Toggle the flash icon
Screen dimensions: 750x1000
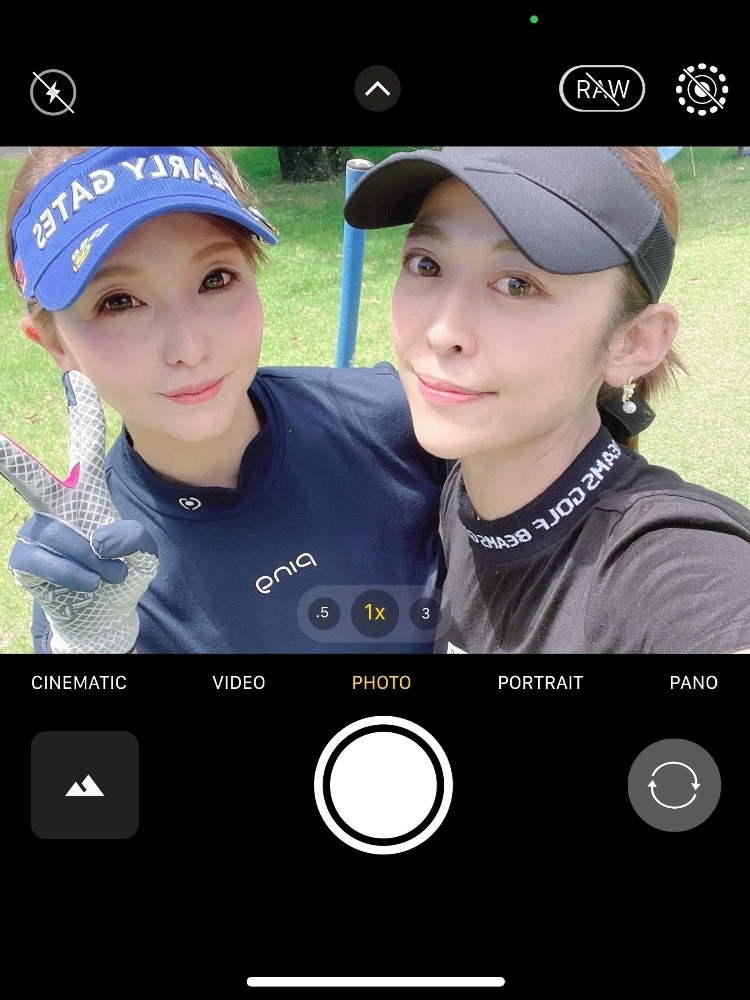pyautogui.click(x=53, y=92)
